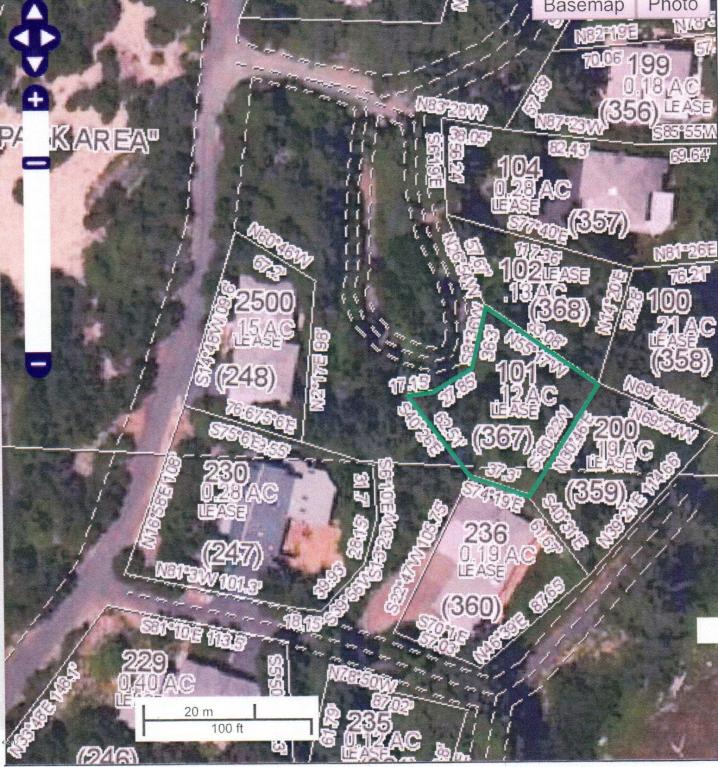Pan the map right with the arrow

click(50, 38)
